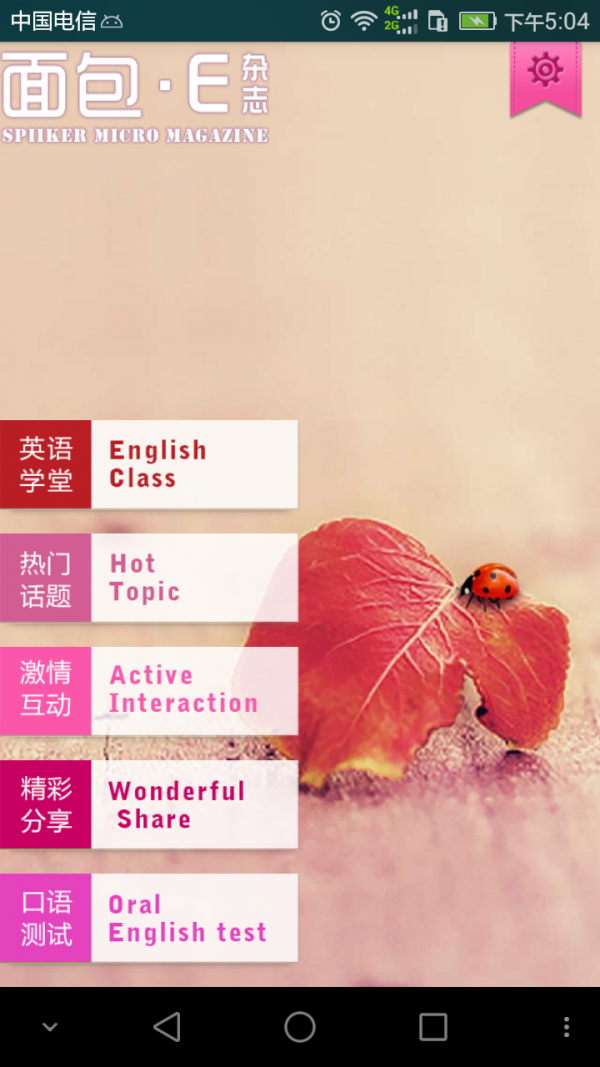Open the navigation bar overflow menu
The width and height of the screenshot is (600, 1067).
(566, 1027)
